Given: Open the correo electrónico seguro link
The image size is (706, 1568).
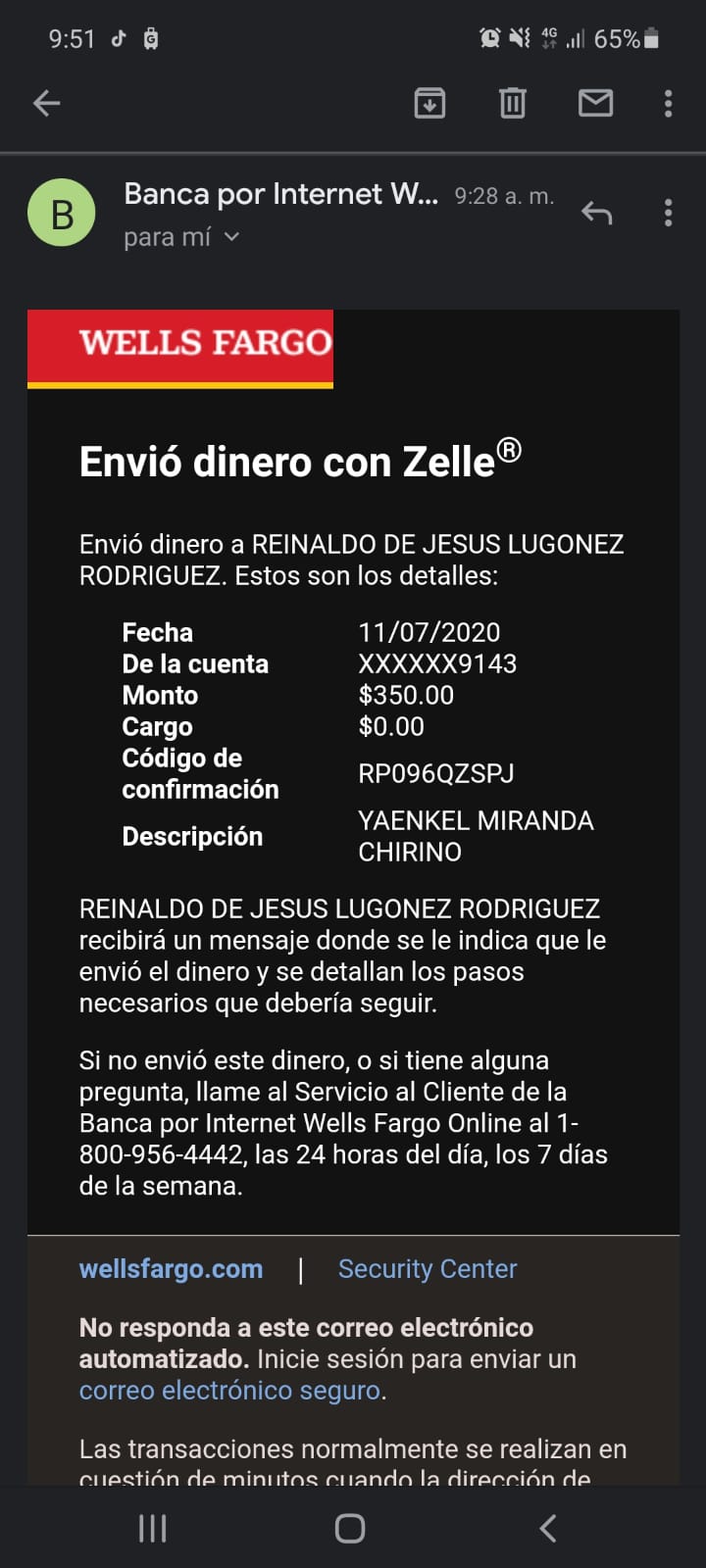Looking at the screenshot, I should click(x=230, y=1391).
